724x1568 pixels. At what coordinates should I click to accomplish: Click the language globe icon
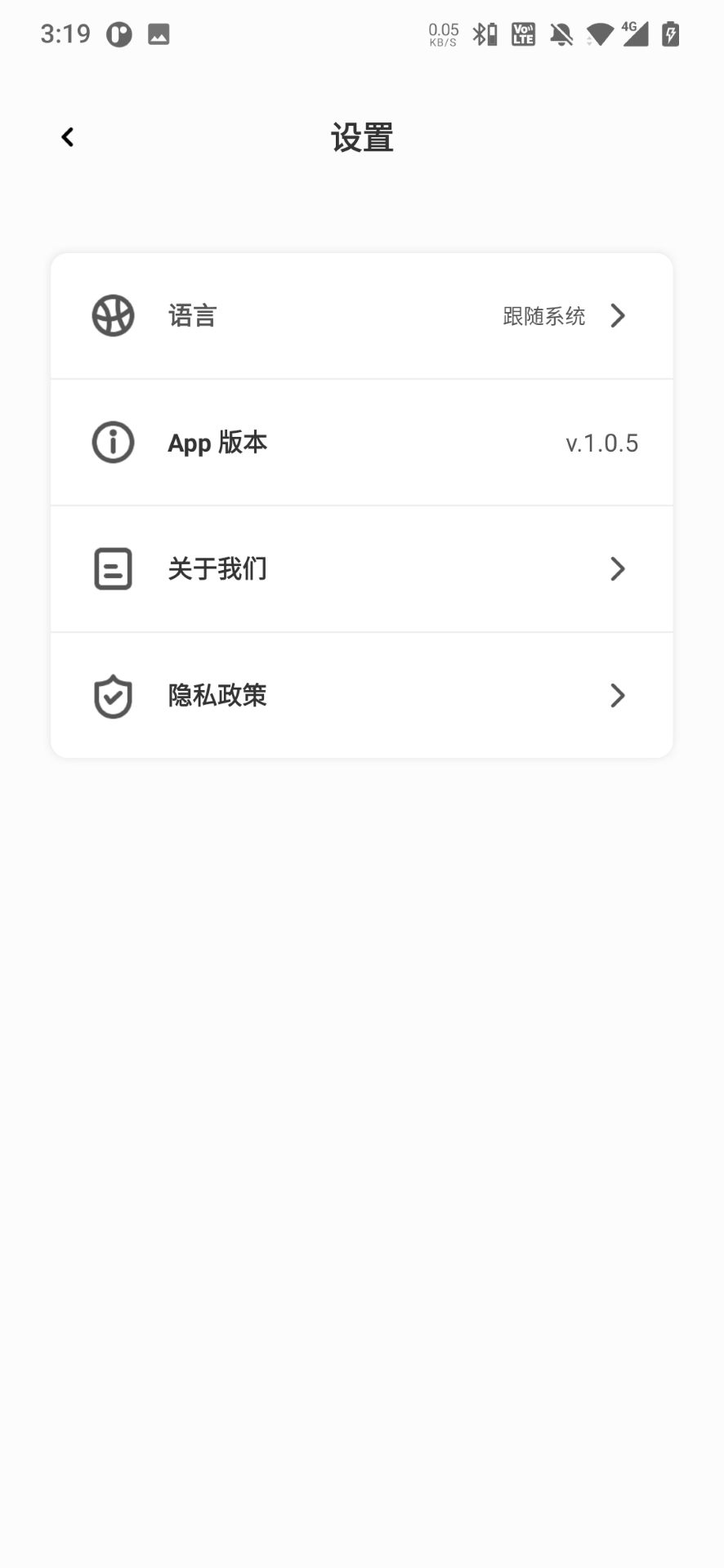coord(112,316)
